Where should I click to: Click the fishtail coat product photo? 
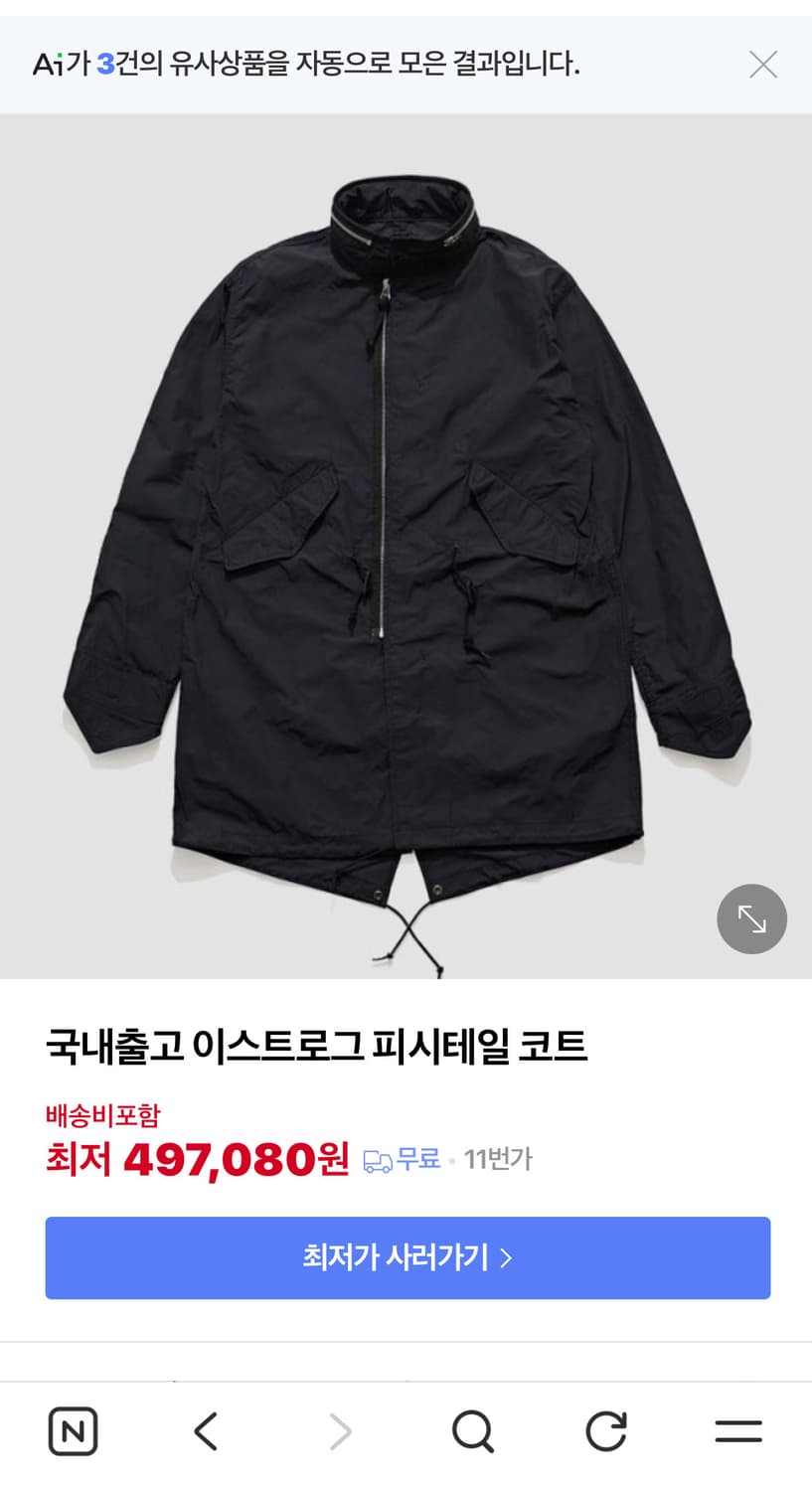point(406,547)
